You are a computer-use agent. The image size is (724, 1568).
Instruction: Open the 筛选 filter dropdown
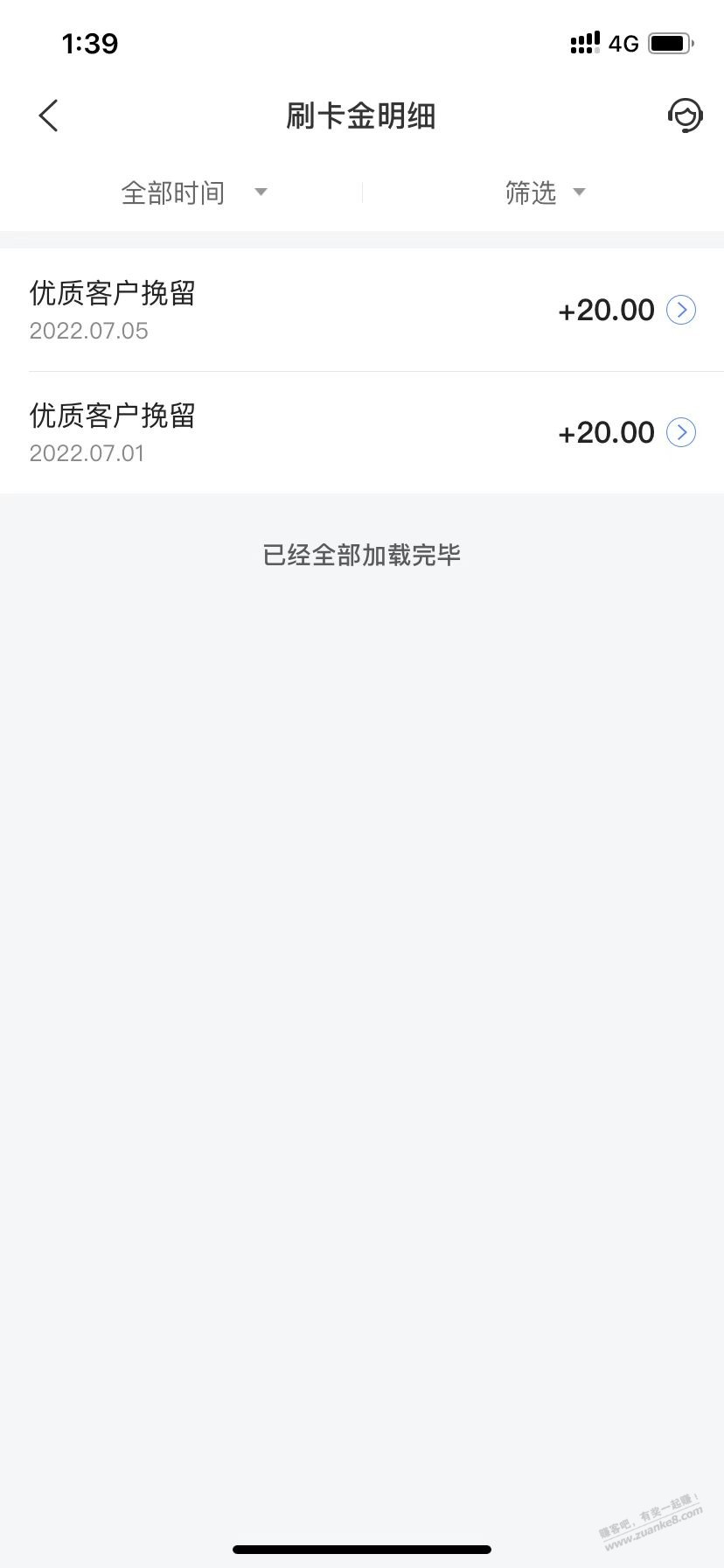[544, 192]
